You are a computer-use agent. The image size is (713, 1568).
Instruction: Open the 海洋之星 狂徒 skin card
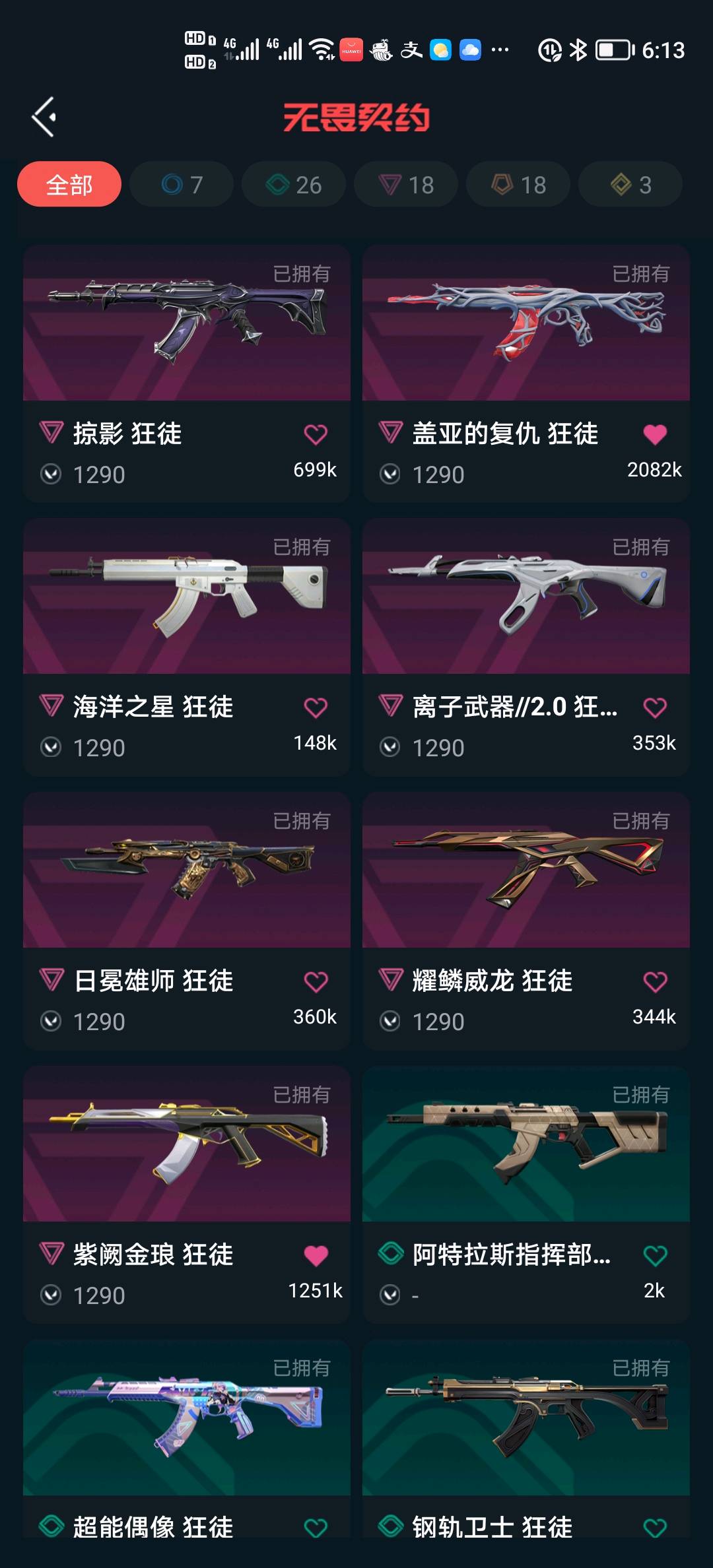pos(187,597)
